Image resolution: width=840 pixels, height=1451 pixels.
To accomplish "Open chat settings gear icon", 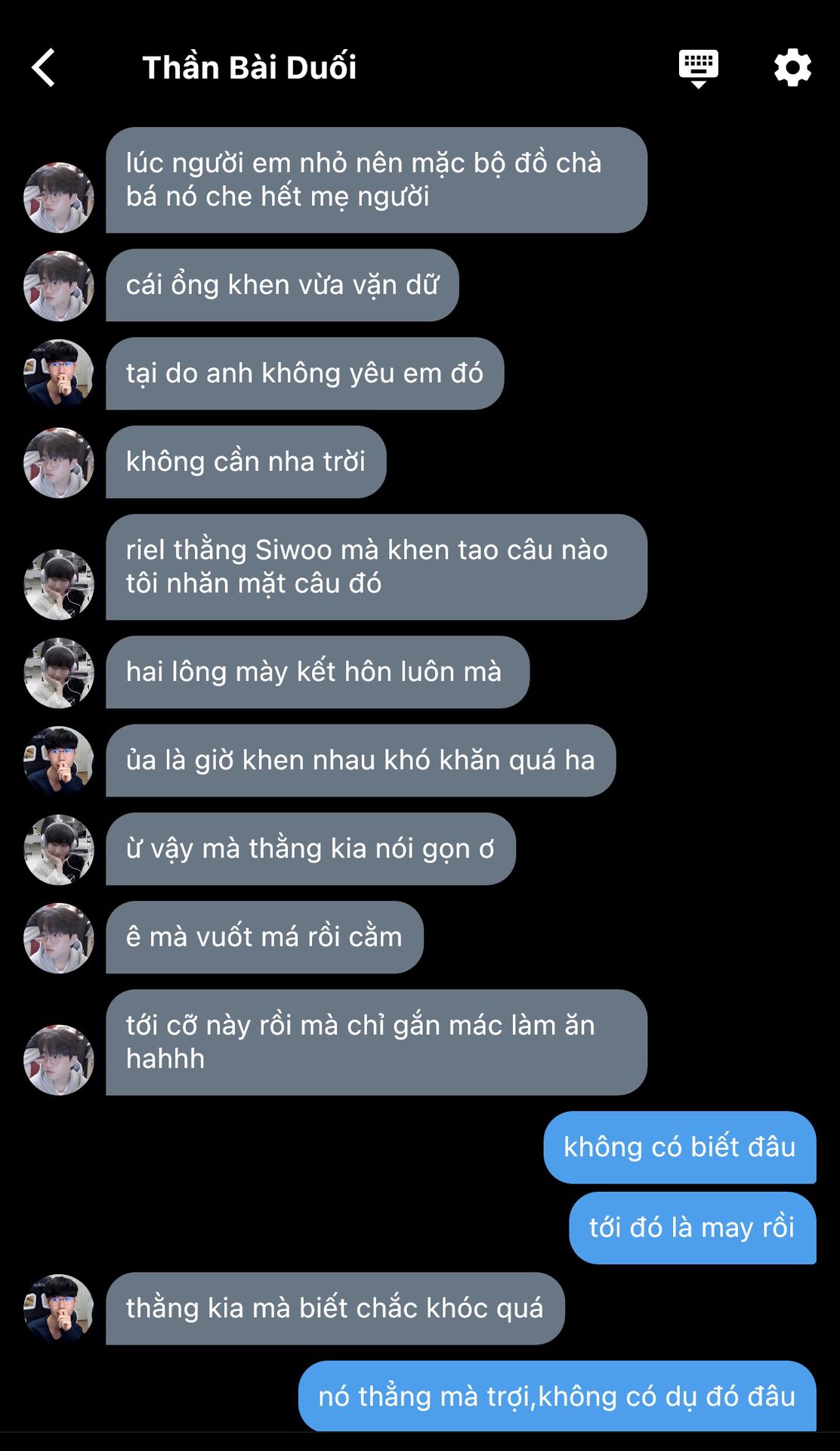I will coord(792,68).
